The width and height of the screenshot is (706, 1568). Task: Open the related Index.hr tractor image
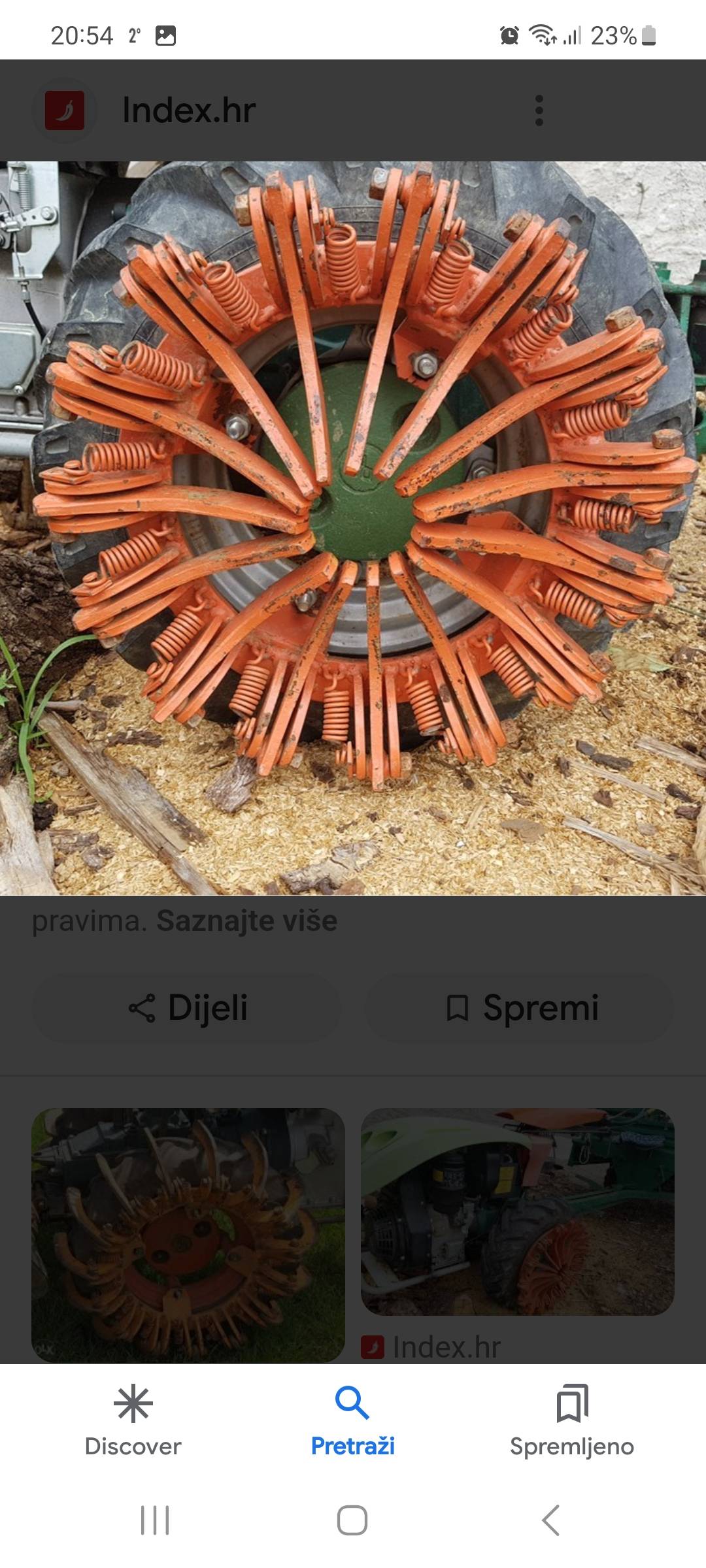tap(518, 1211)
